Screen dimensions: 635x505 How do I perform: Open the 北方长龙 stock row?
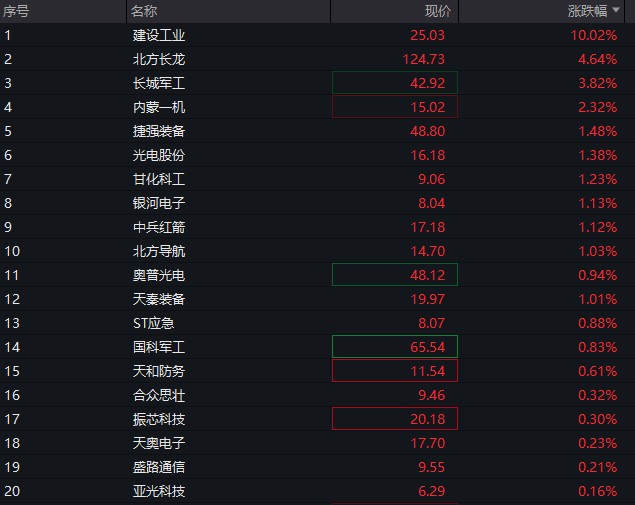pos(318,59)
